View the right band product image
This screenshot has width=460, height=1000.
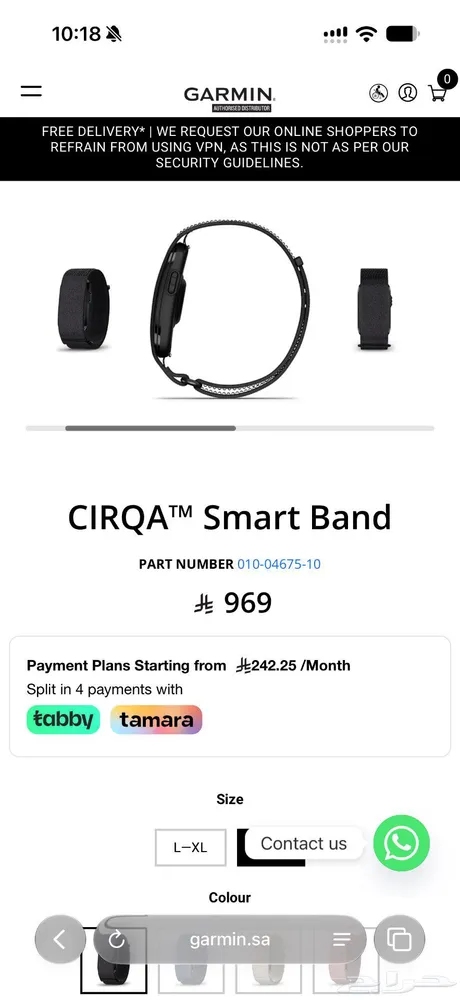(374, 308)
